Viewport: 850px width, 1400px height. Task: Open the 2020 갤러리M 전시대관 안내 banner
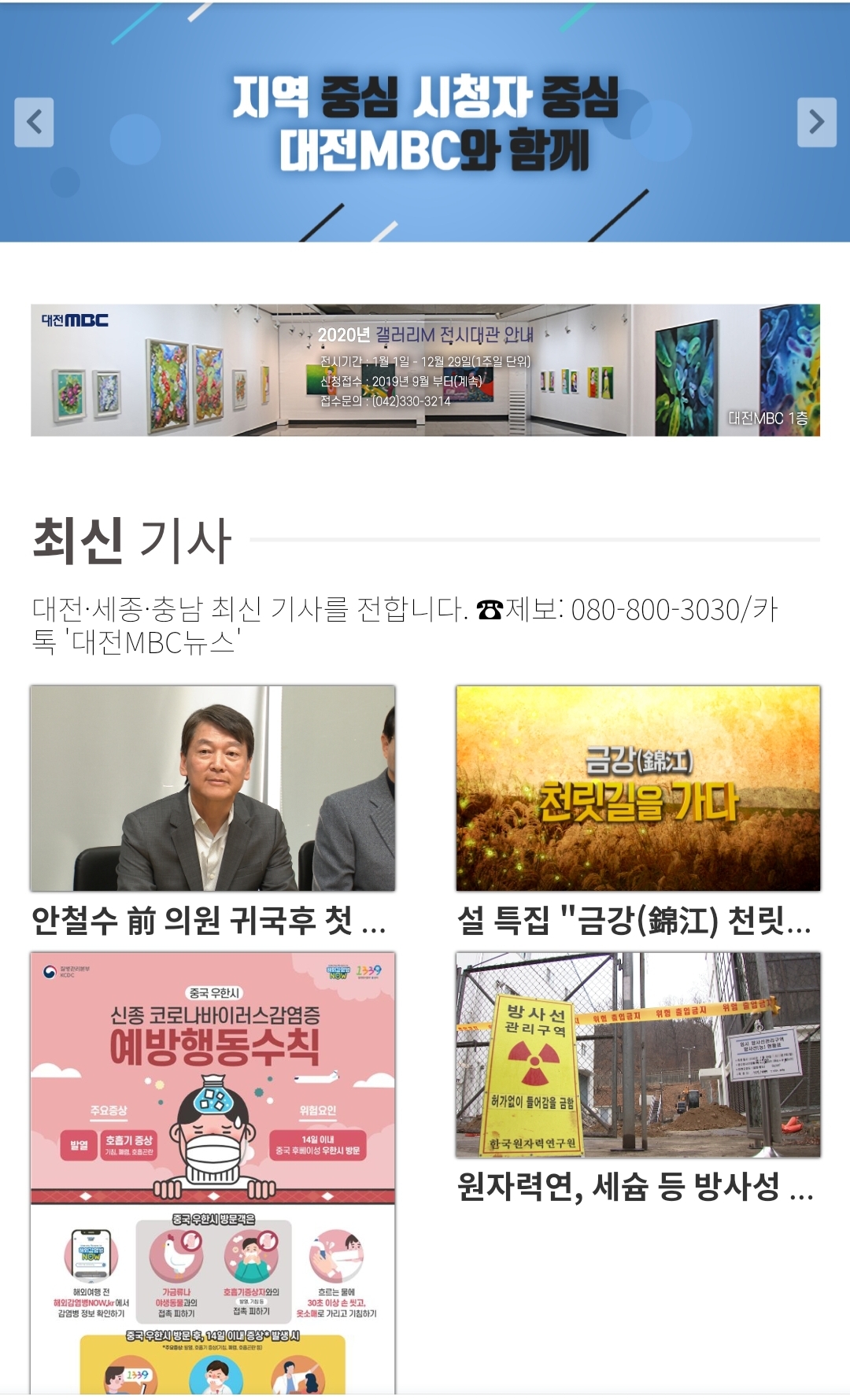tap(425, 370)
